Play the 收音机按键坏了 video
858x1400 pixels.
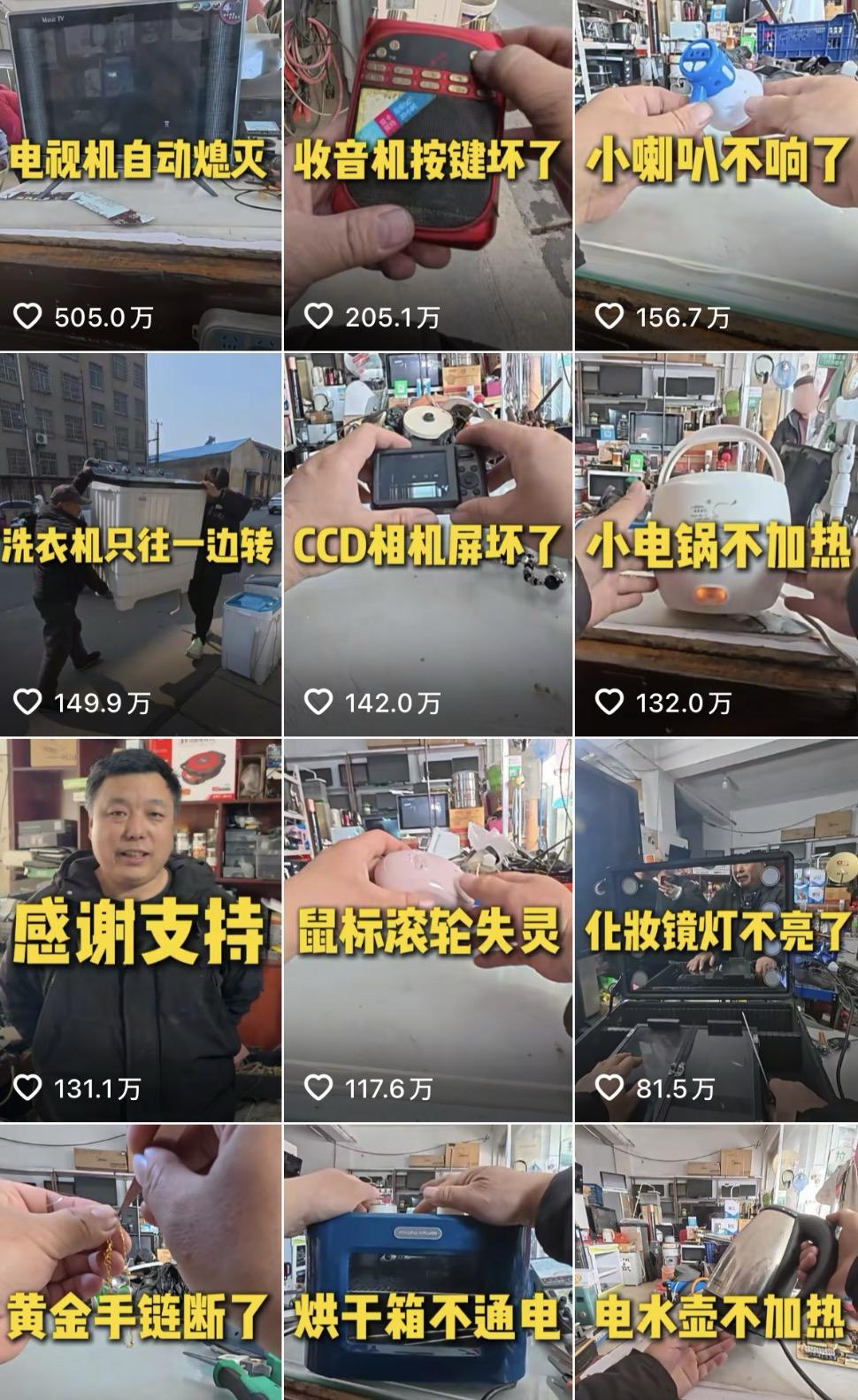[428, 174]
